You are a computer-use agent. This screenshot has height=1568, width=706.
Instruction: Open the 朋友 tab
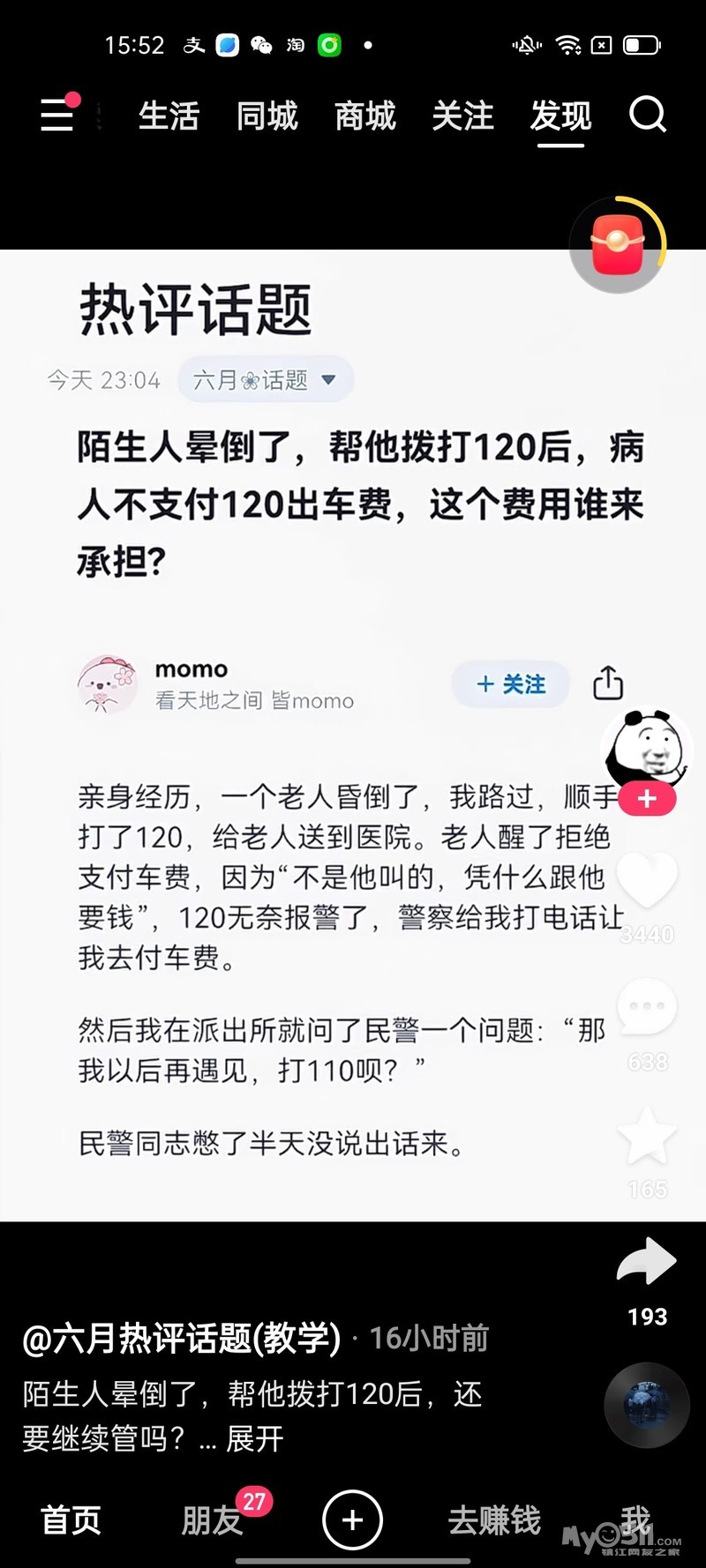(x=212, y=1519)
